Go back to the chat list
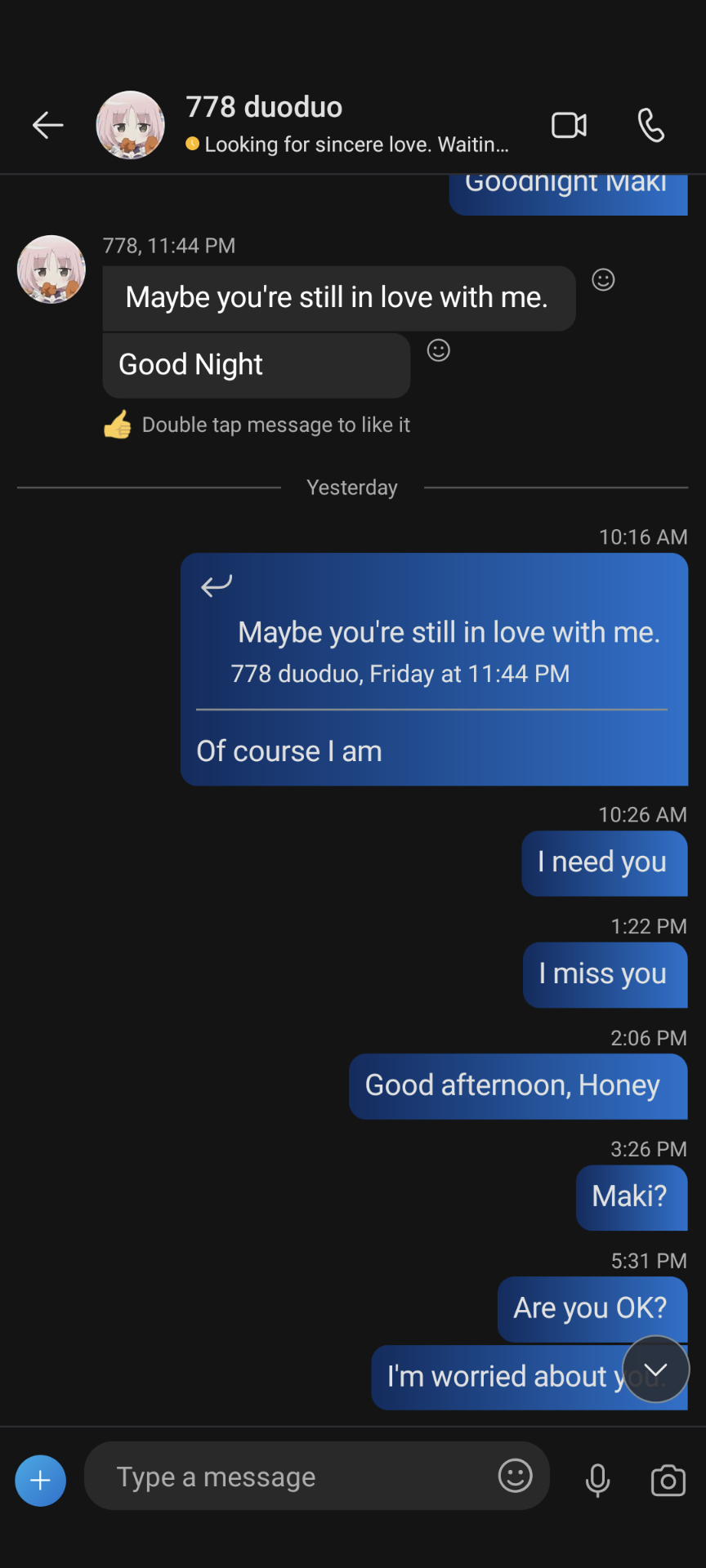 [47, 125]
